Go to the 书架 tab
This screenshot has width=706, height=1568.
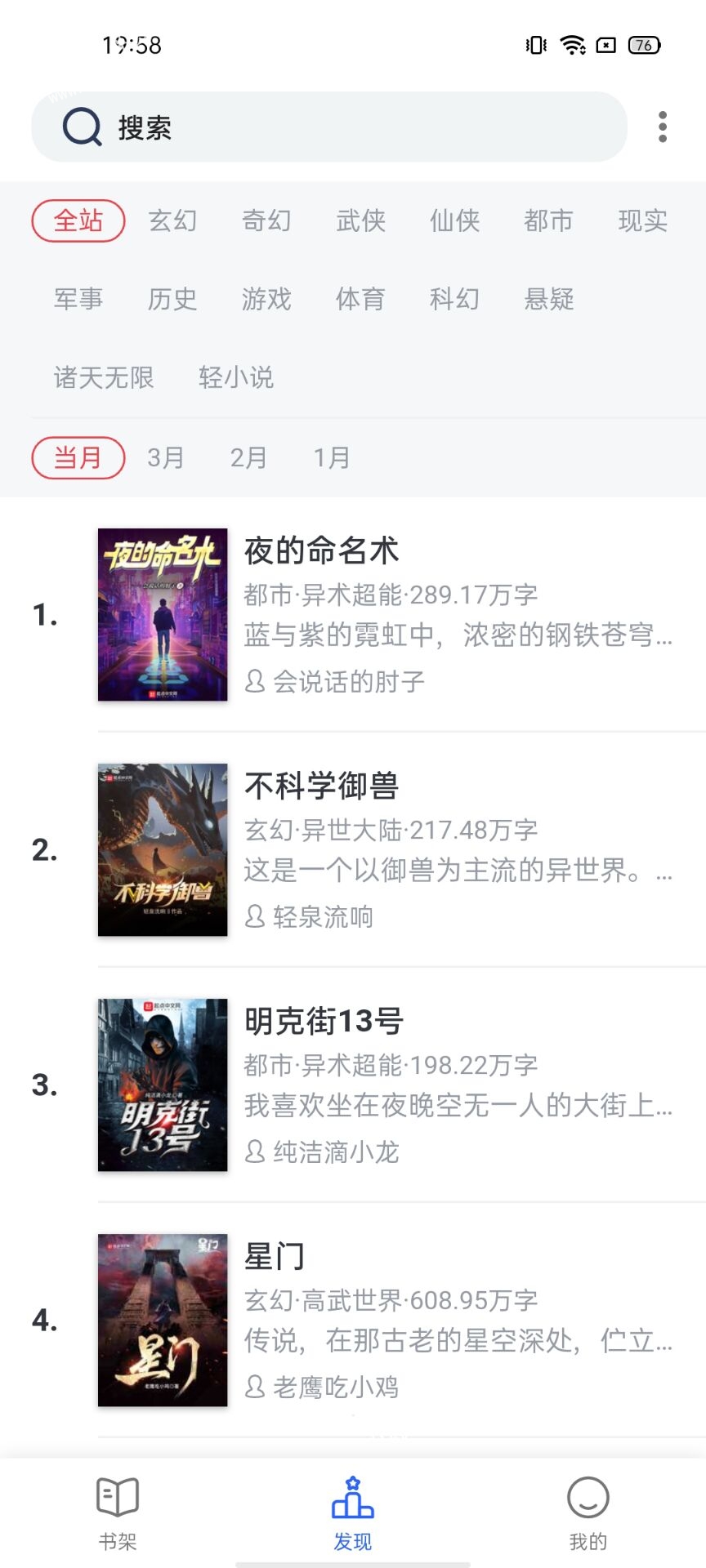tap(118, 1513)
